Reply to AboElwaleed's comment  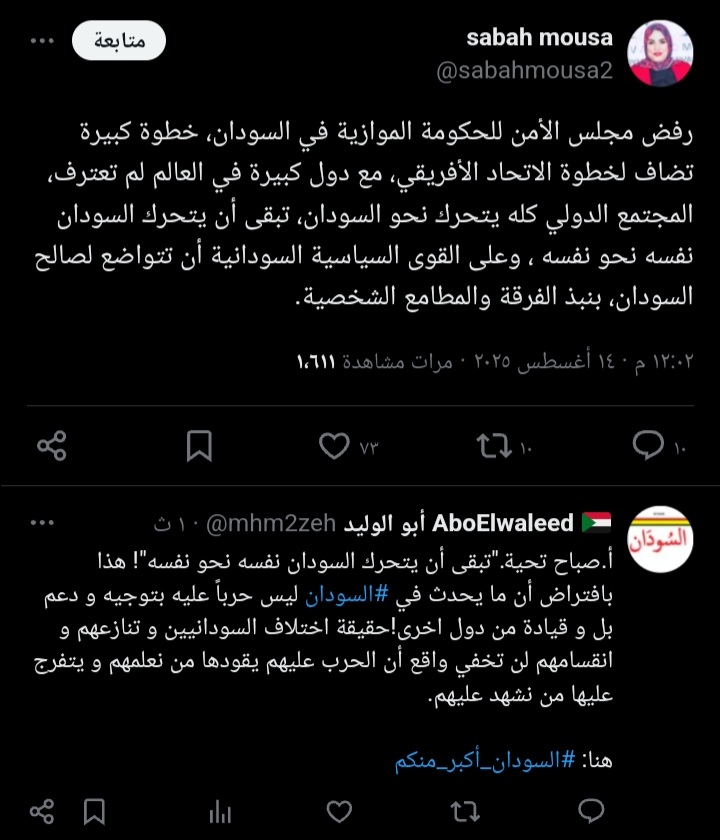(591, 809)
